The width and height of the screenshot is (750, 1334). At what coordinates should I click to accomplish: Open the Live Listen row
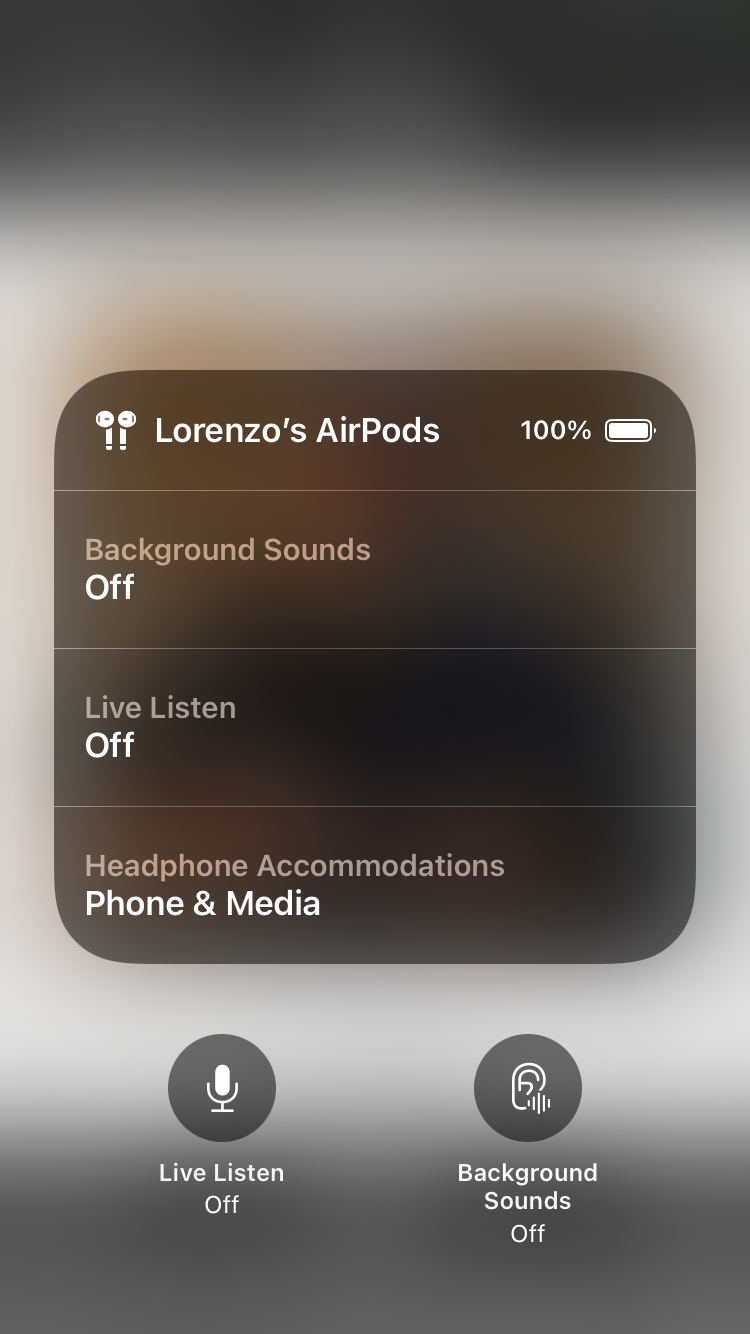pyautogui.click(x=374, y=727)
